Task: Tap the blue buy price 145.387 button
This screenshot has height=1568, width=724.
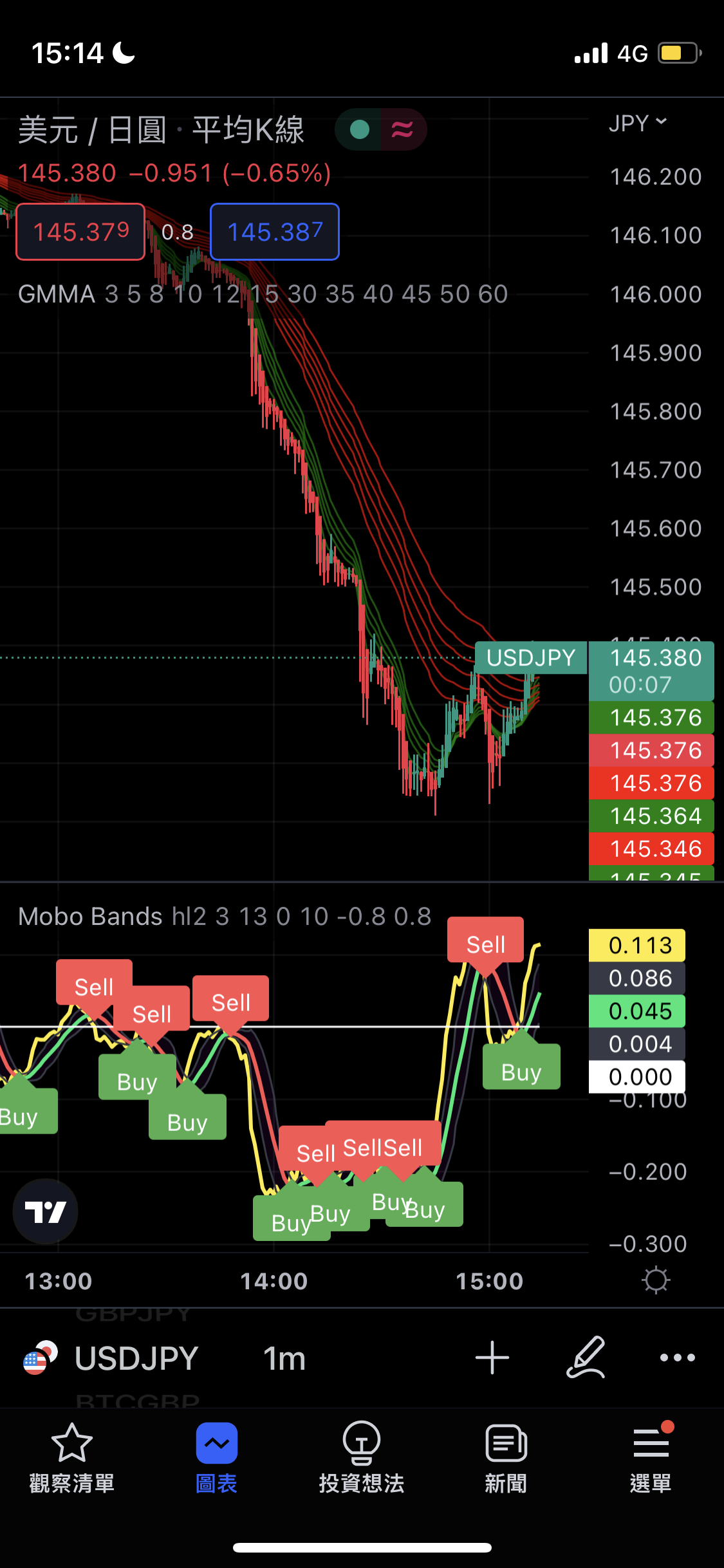Action: coord(275,232)
